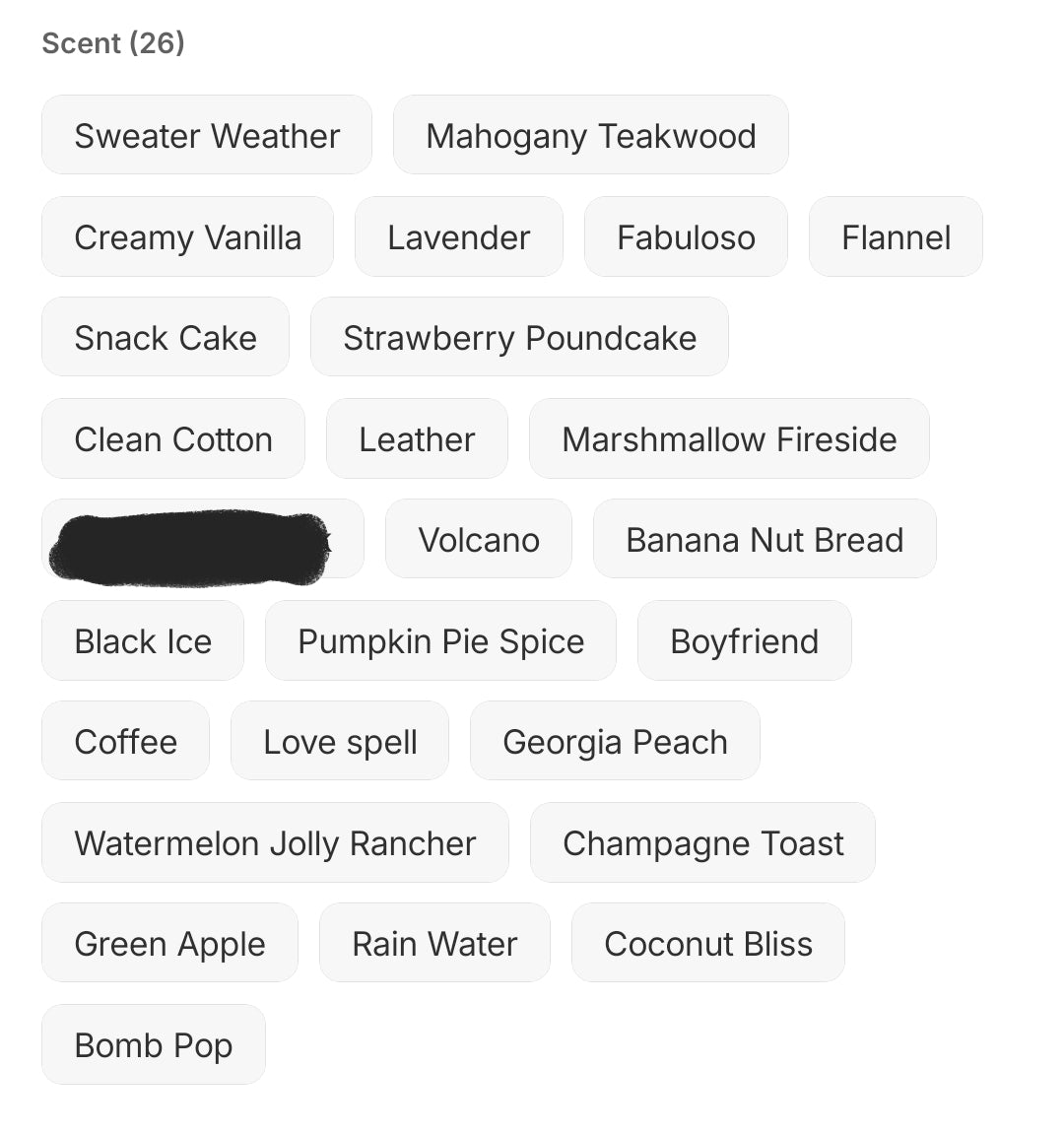Select the Leather scent chip
The width and height of the screenshot is (1064, 1134).
tap(417, 438)
